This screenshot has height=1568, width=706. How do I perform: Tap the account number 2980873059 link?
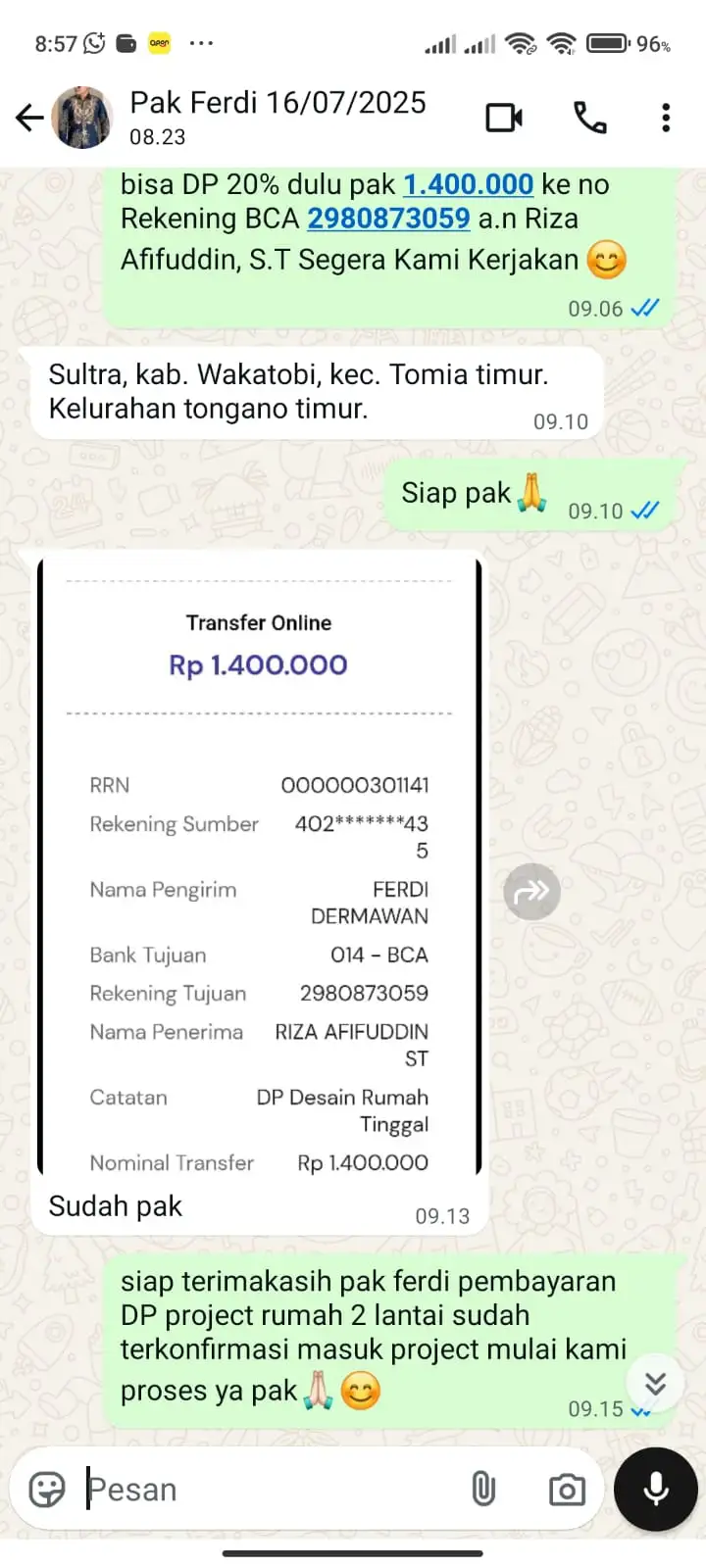[x=388, y=219]
